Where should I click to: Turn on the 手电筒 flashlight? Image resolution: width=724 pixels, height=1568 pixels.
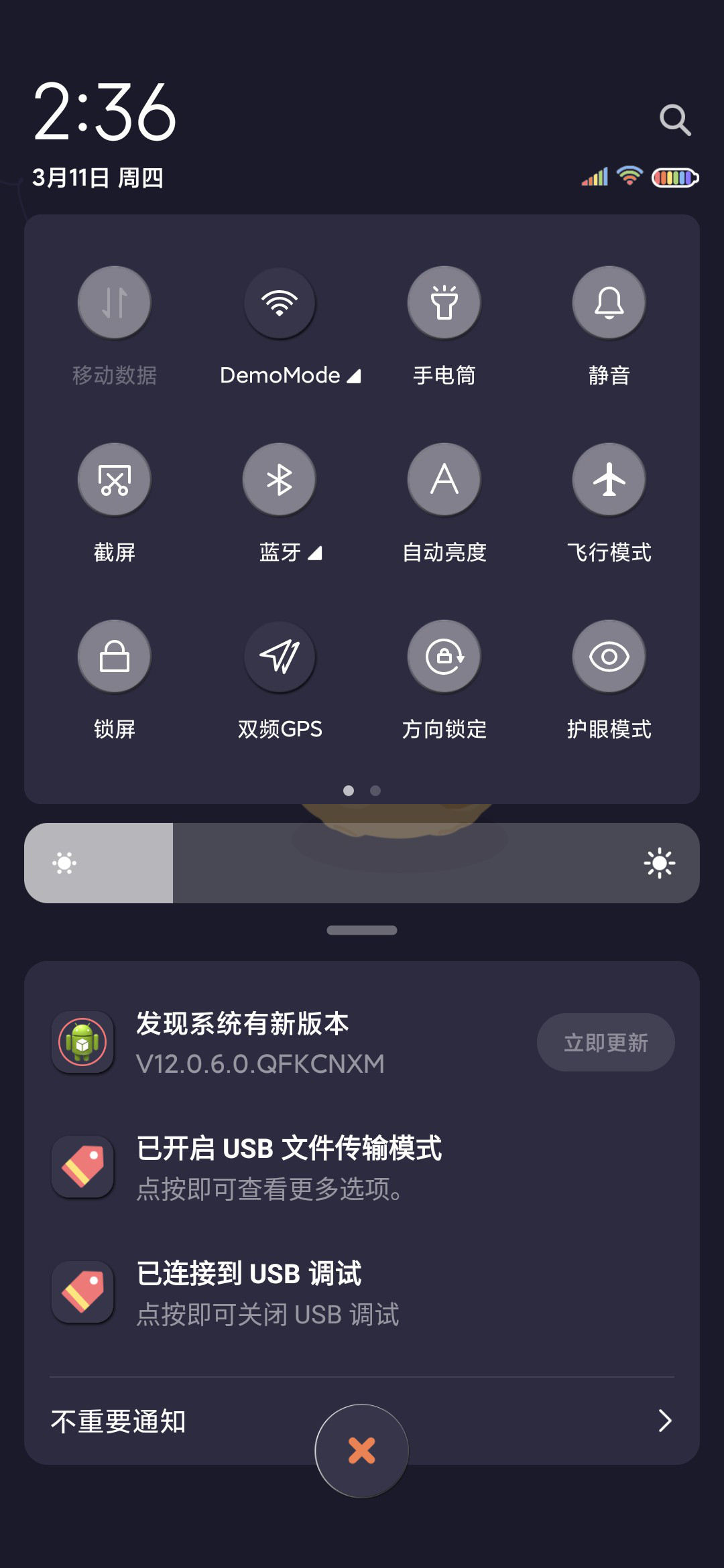(x=444, y=302)
